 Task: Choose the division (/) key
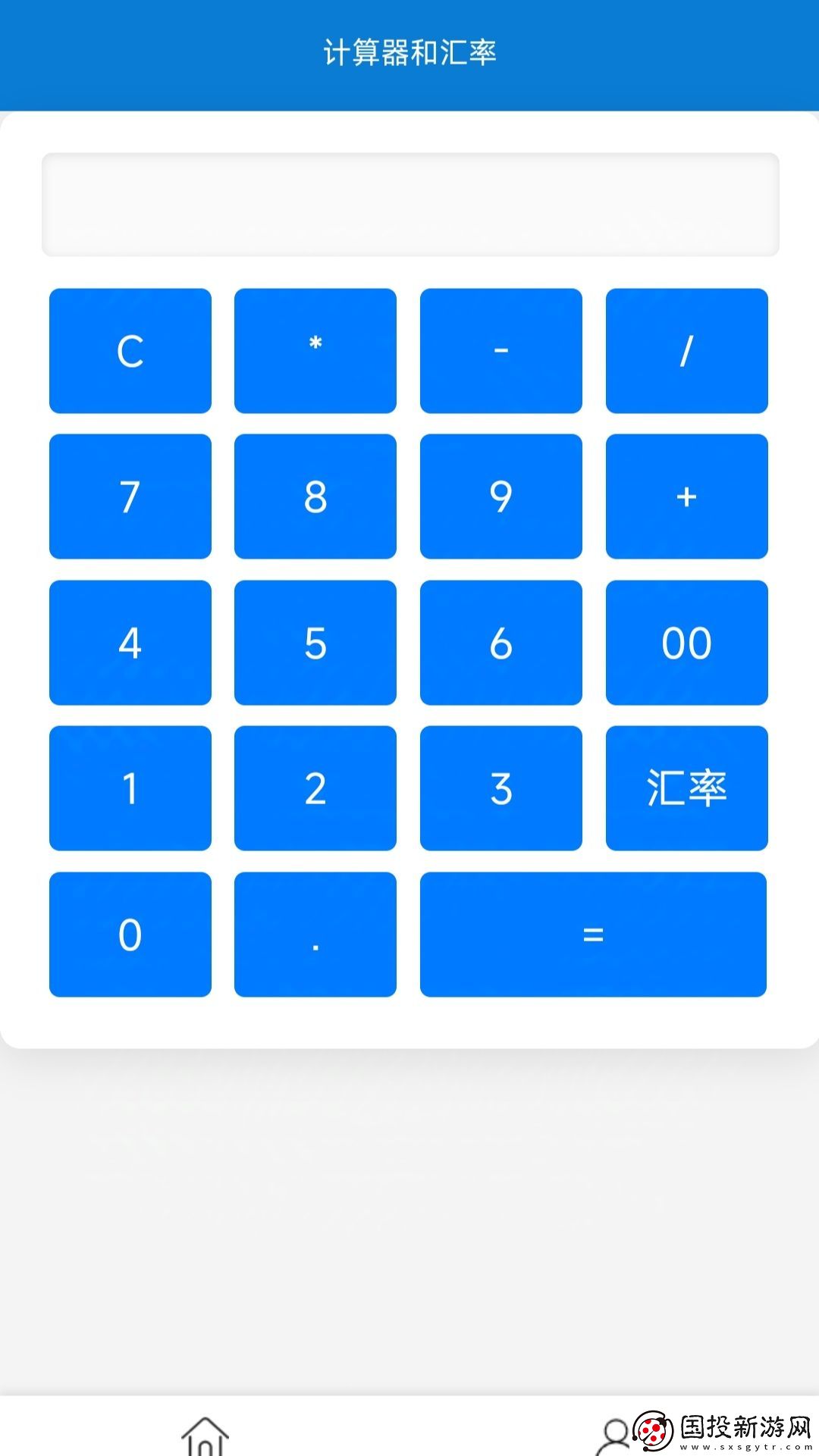pos(687,351)
